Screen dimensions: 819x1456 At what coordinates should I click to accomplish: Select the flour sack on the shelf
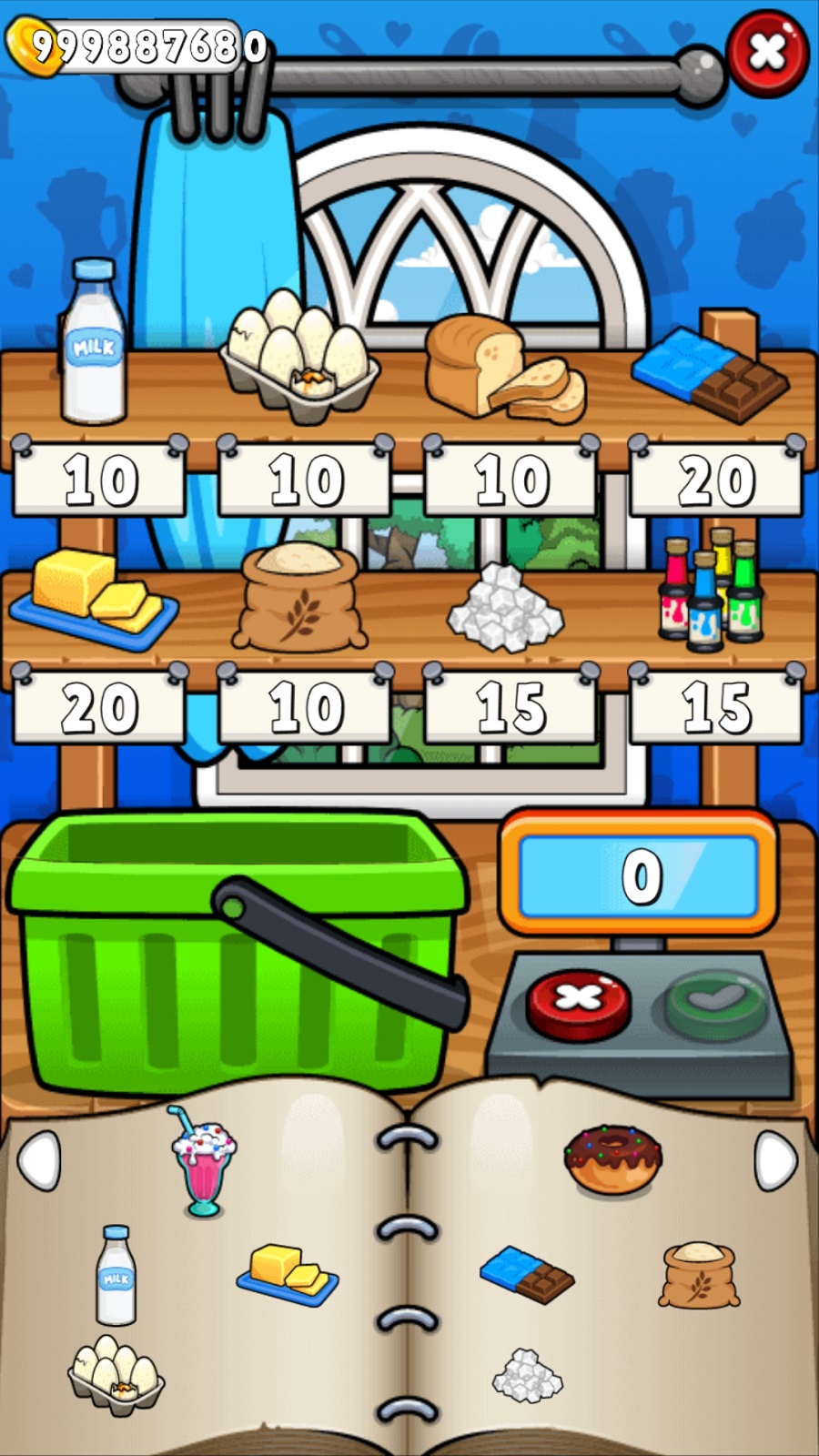[x=299, y=598]
